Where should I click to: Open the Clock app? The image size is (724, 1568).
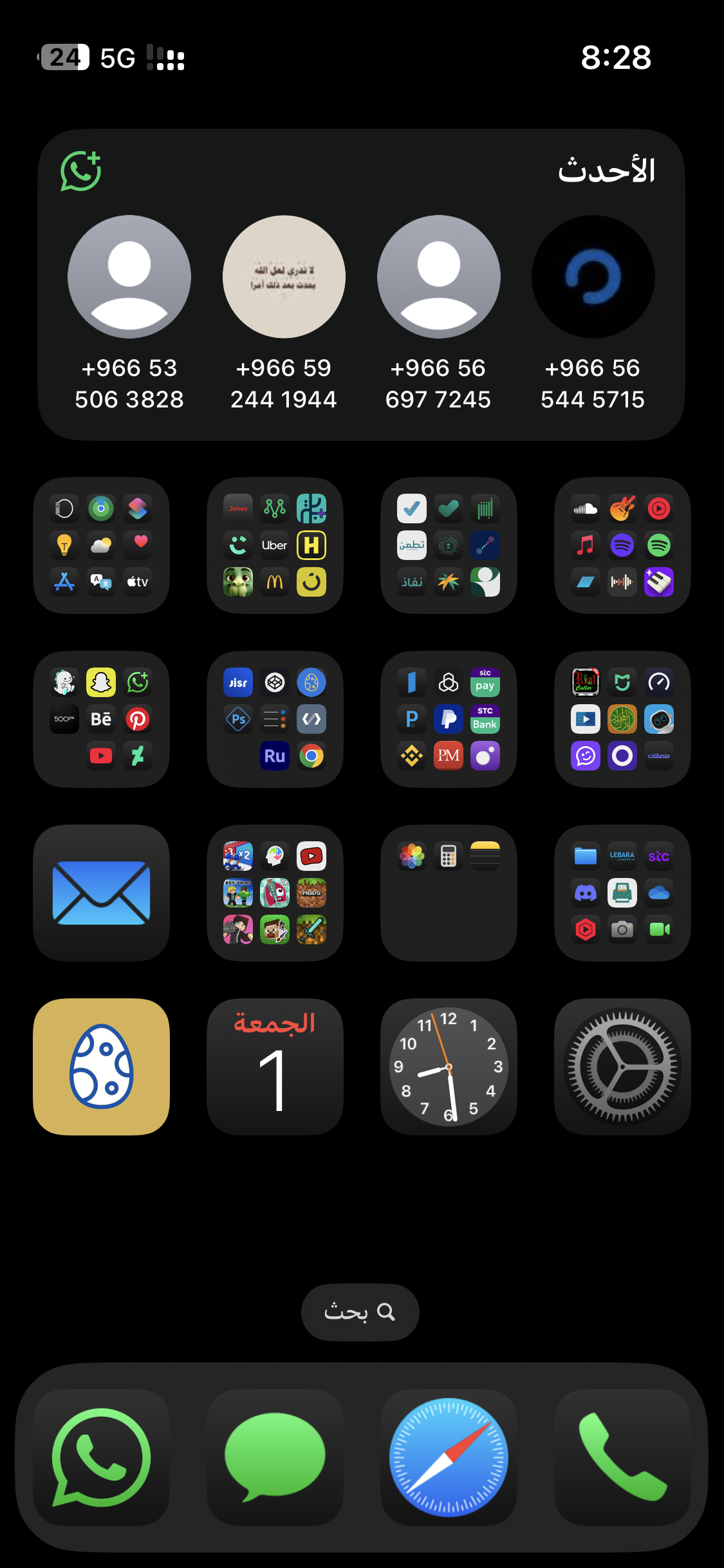tap(449, 1067)
